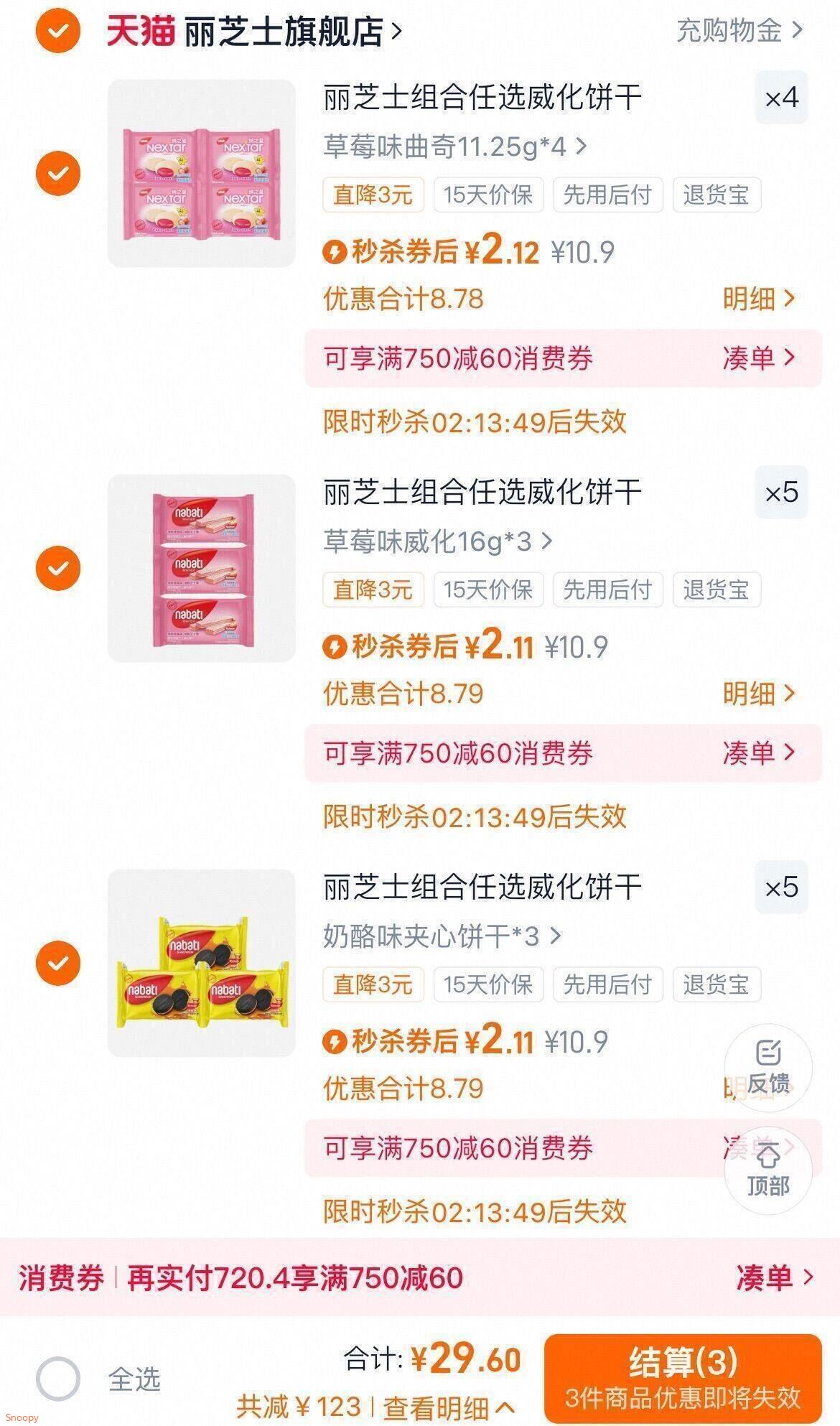Change the 草莓味曲奇11.25g*4 variant
Viewport: 840px width, 1426px height.
tap(454, 146)
